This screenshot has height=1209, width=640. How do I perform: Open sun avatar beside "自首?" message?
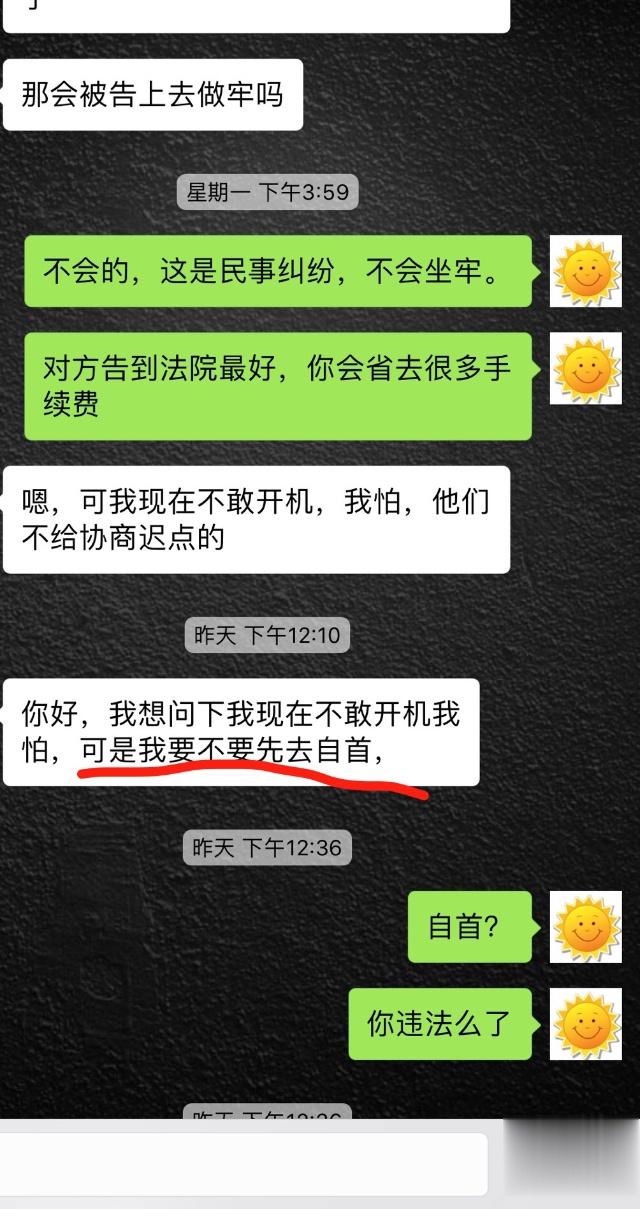[586, 927]
